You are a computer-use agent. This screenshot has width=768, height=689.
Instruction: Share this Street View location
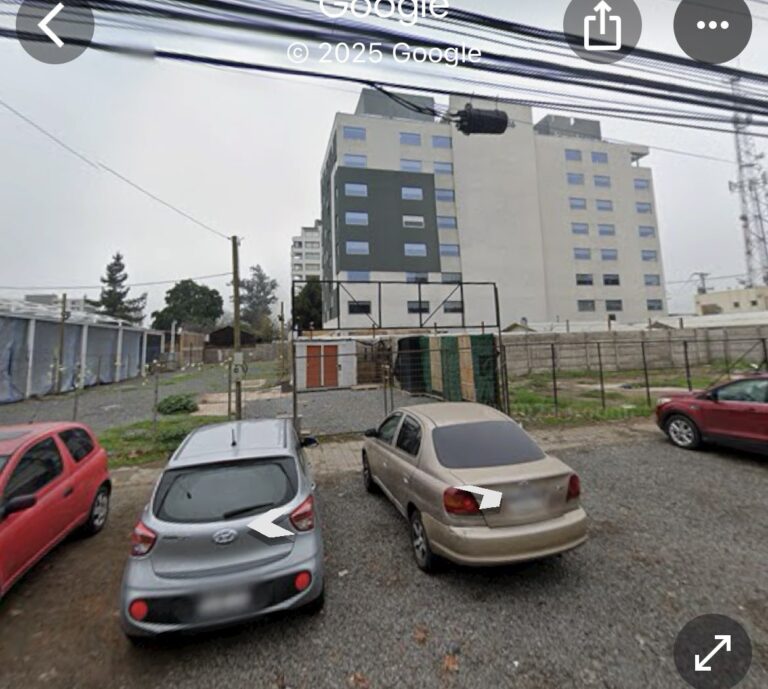(x=602, y=26)
